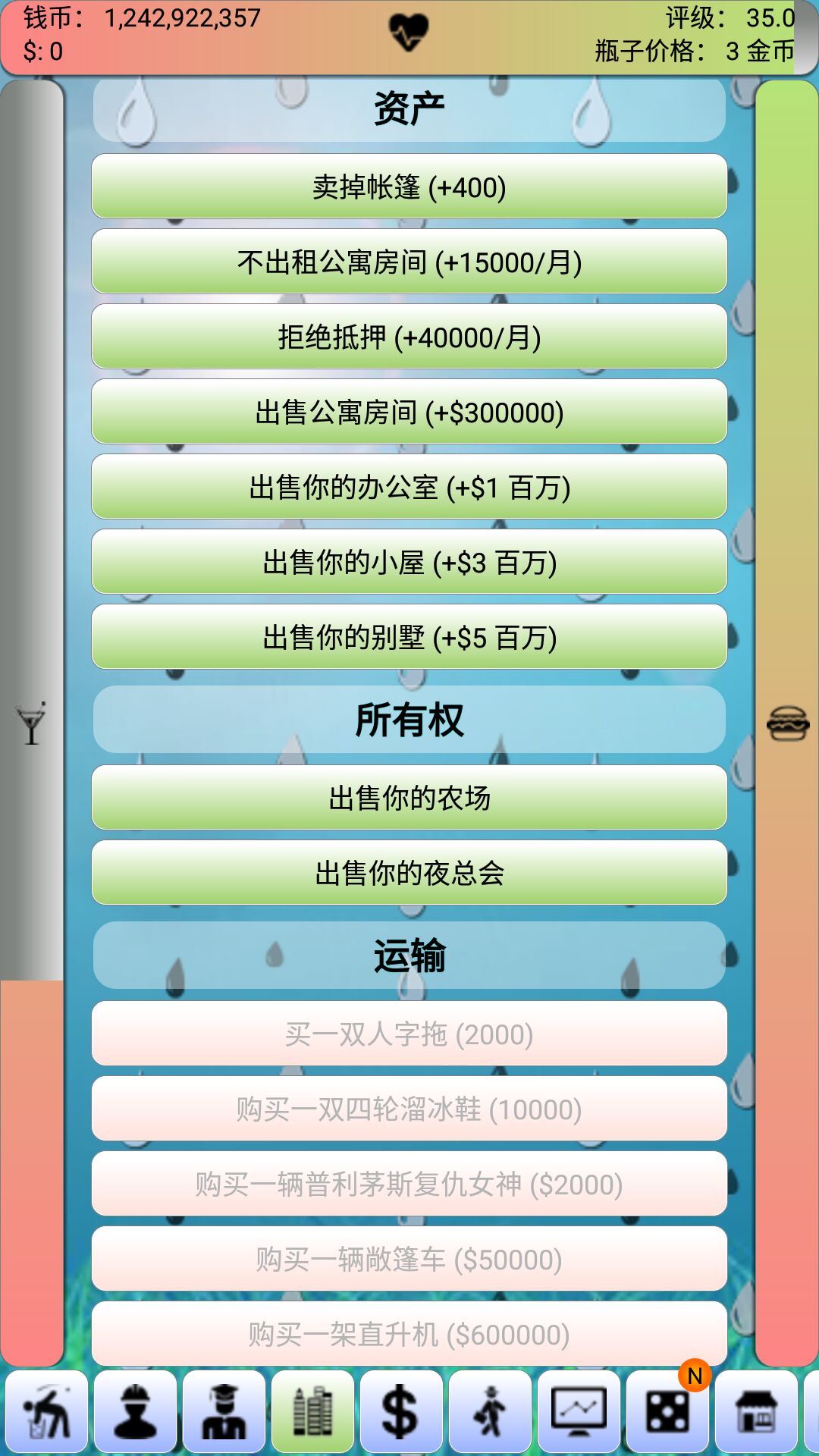Select 不出租公寓房间 (+15000/月)
The width and height of the screenshot is (819, 1456).
(409, 262)
